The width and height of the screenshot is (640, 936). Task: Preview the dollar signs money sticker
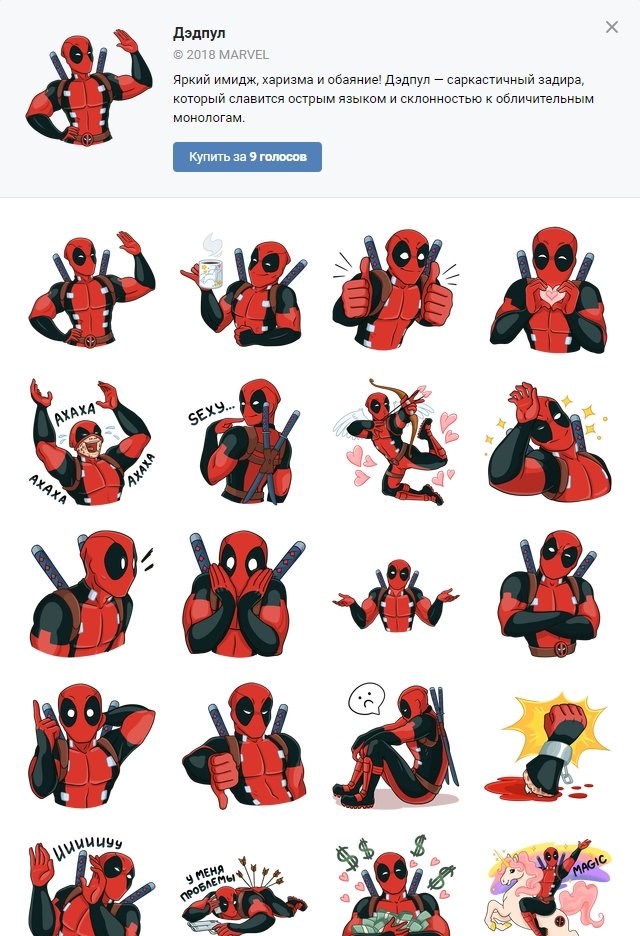pos(394,888)
